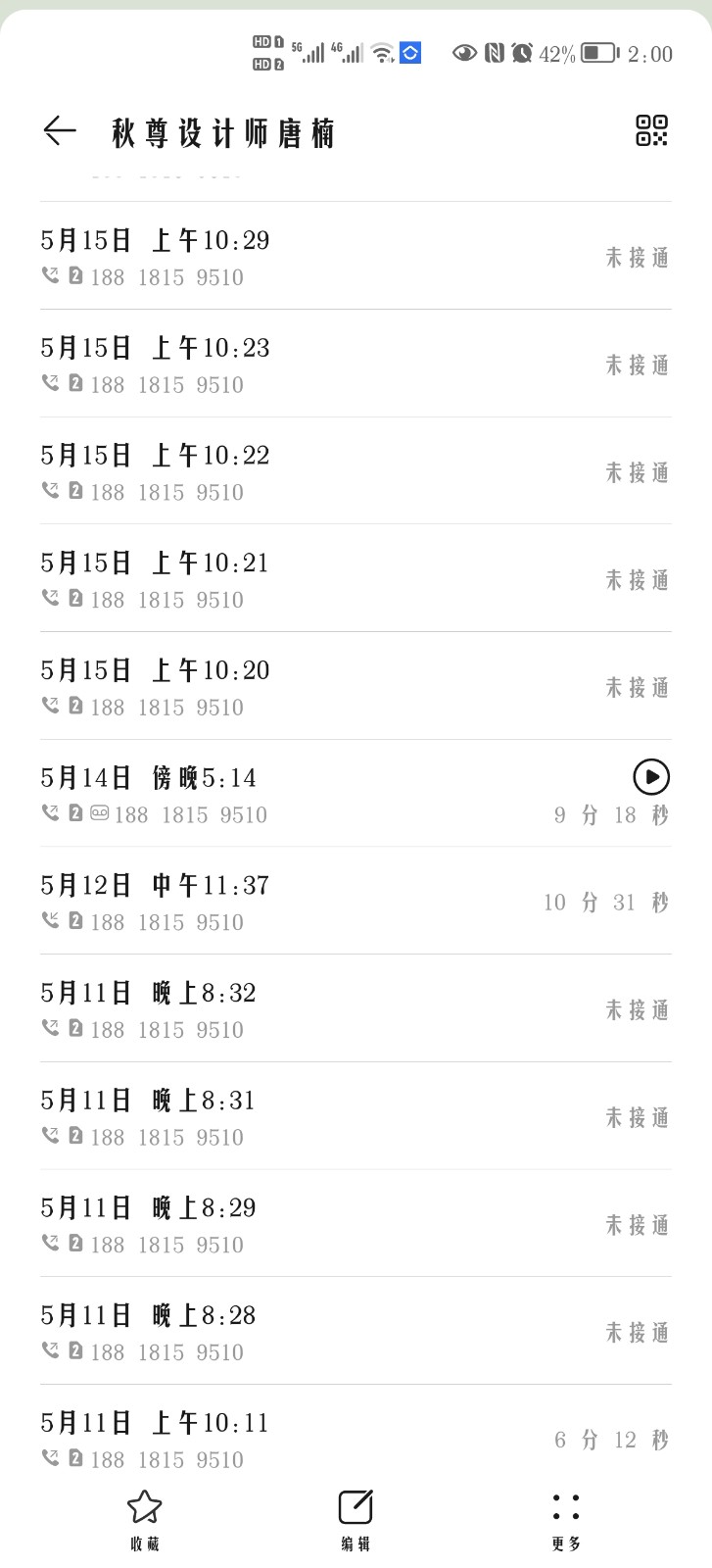Go back from the contact call log
Image resolution: width=712 pixels, height=1568 pixels.
[60, 130]
